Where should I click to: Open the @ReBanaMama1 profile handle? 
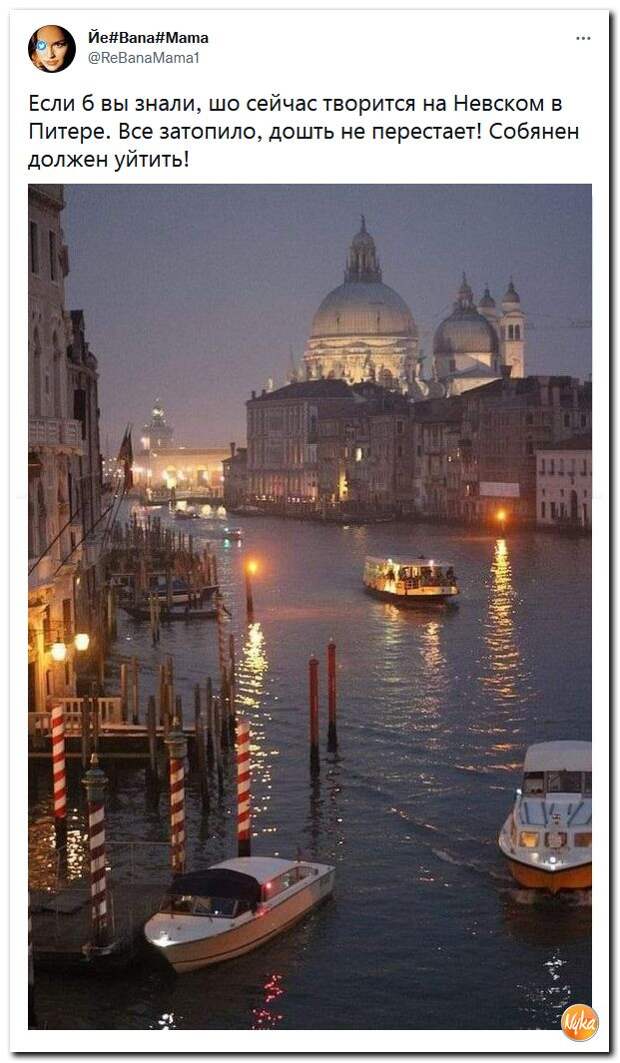tap(144, 58)
